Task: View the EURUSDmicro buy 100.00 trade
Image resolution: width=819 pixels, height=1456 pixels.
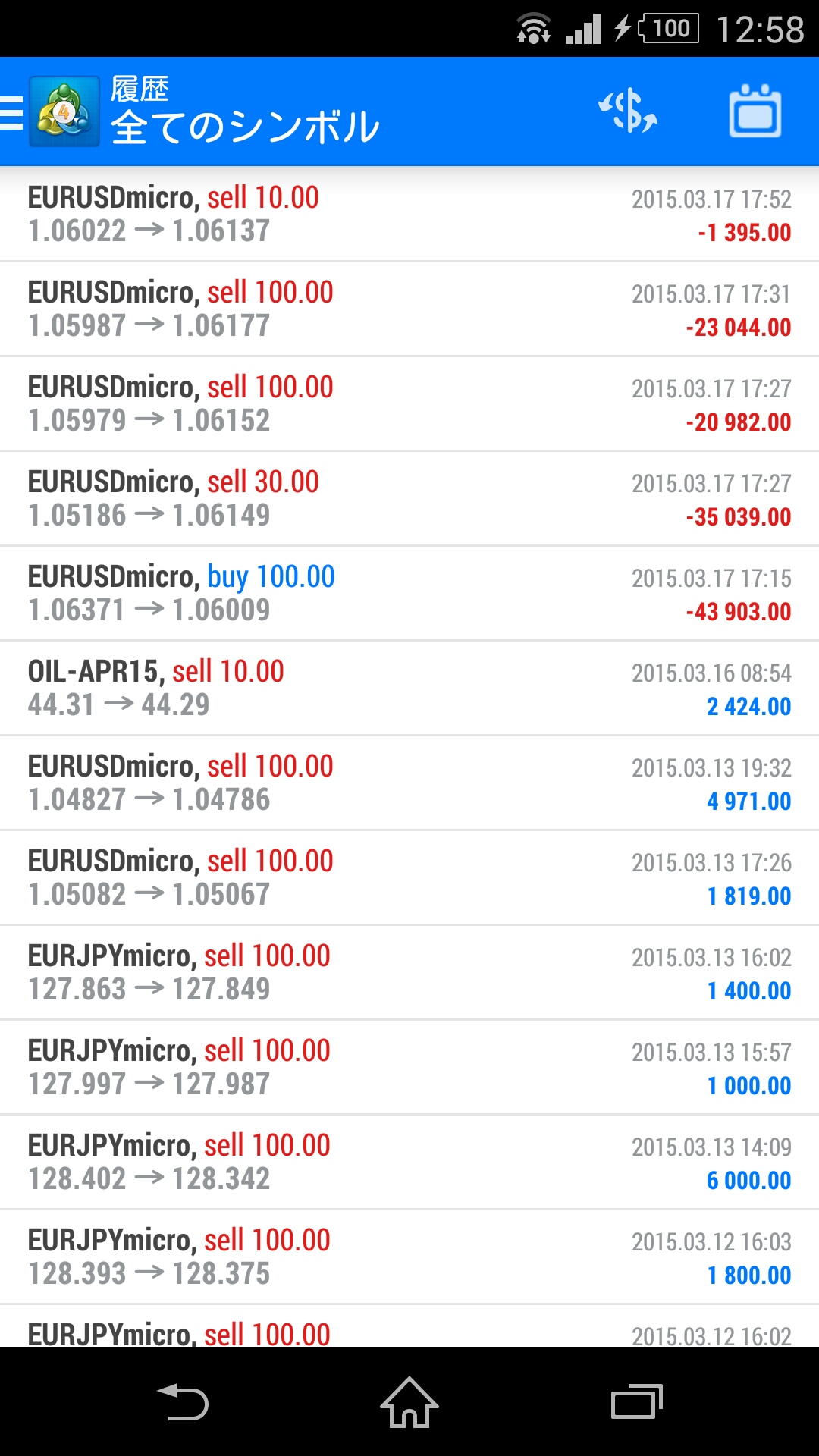Action: click(x=409, y=594)
